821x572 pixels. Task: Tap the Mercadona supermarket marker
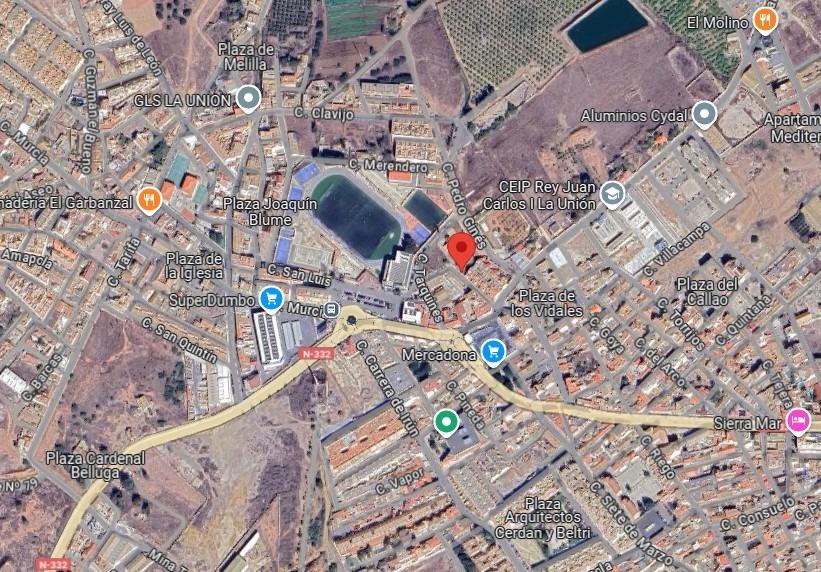click(492, 350)
